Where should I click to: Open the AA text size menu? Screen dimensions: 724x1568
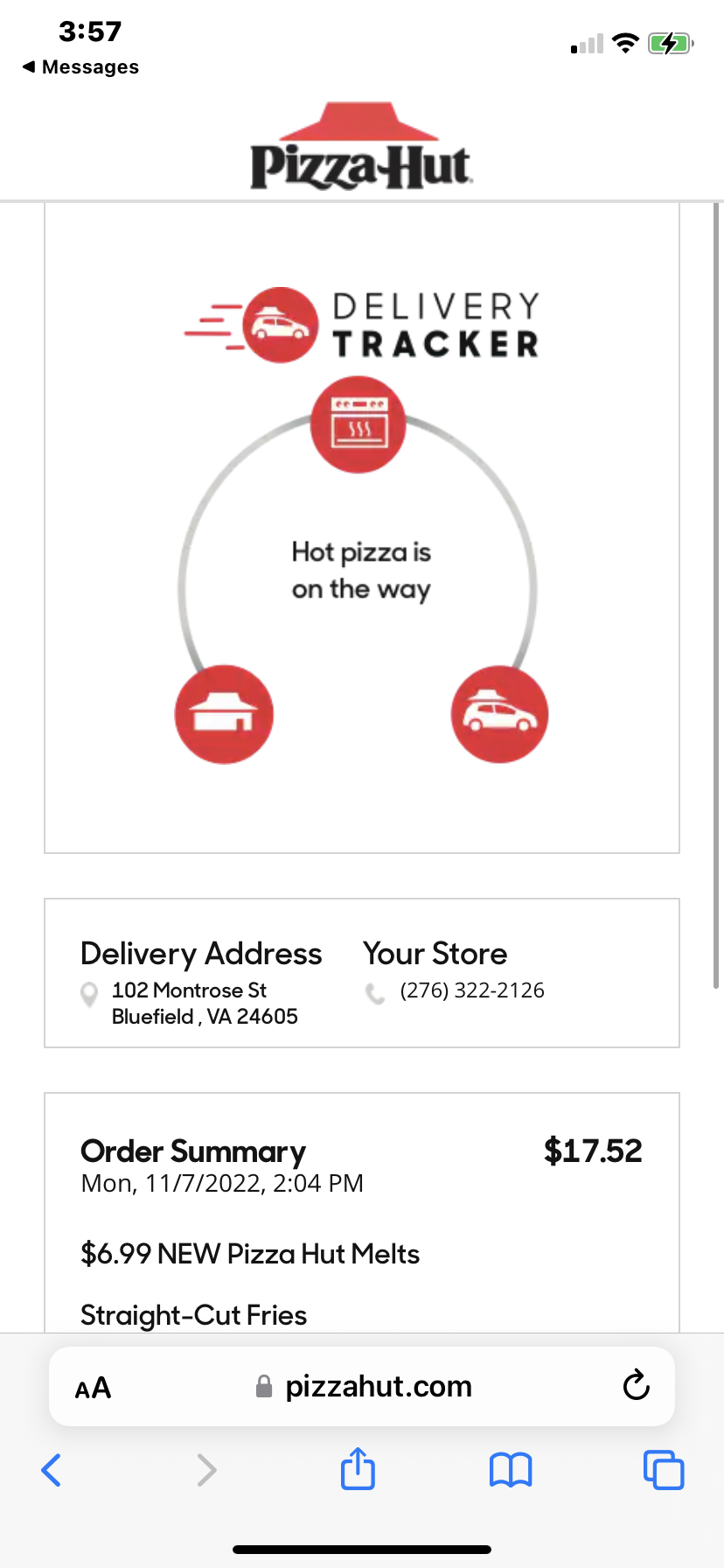pos(93,1388)
